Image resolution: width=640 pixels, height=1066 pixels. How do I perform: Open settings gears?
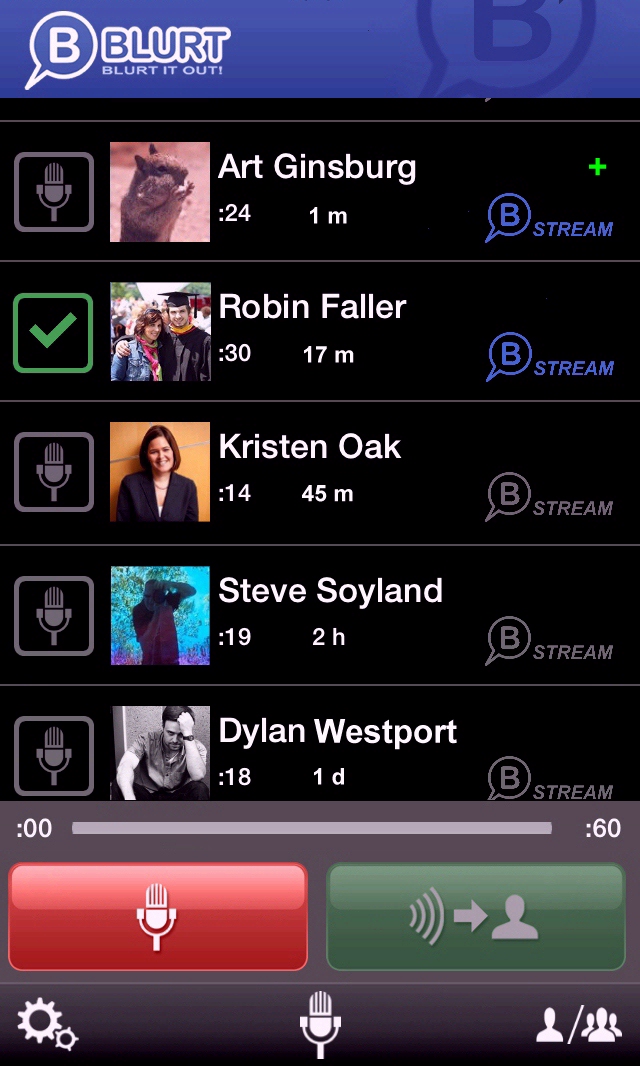tap(46, 1025)
